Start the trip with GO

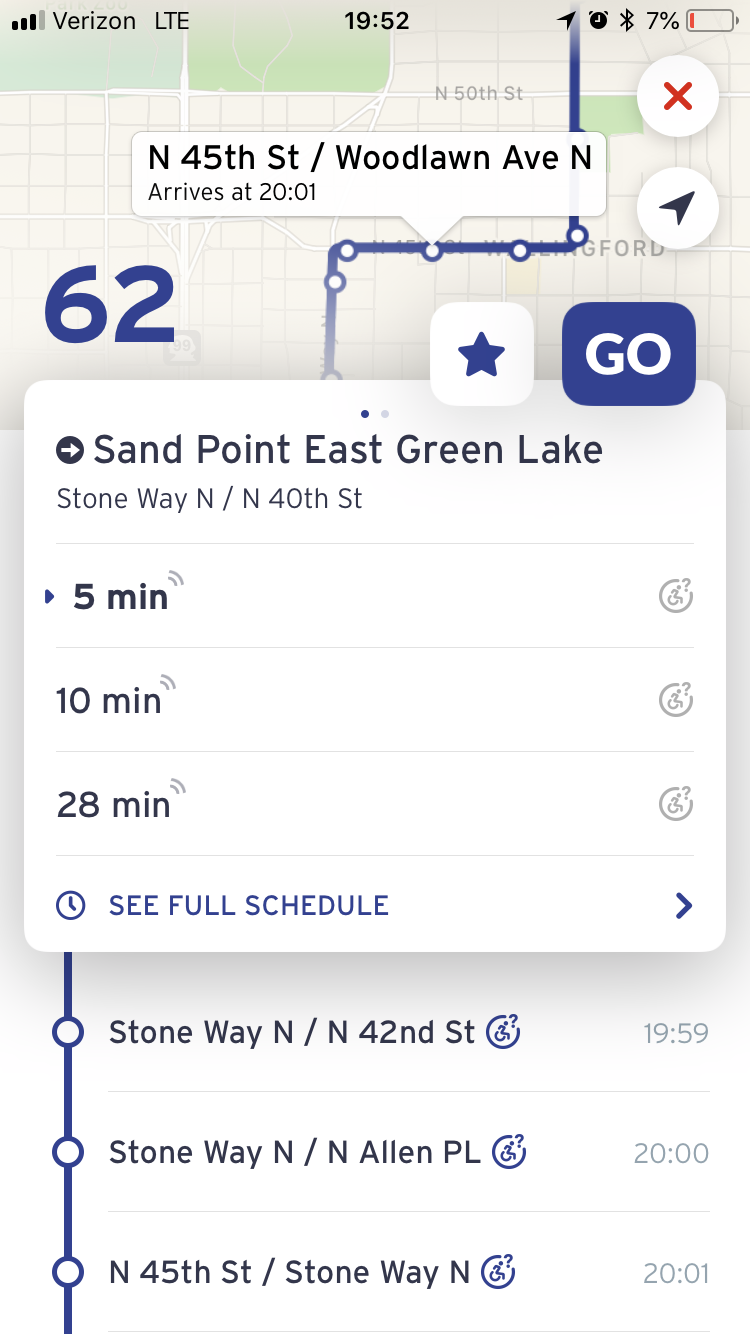(x=628, y=354)
